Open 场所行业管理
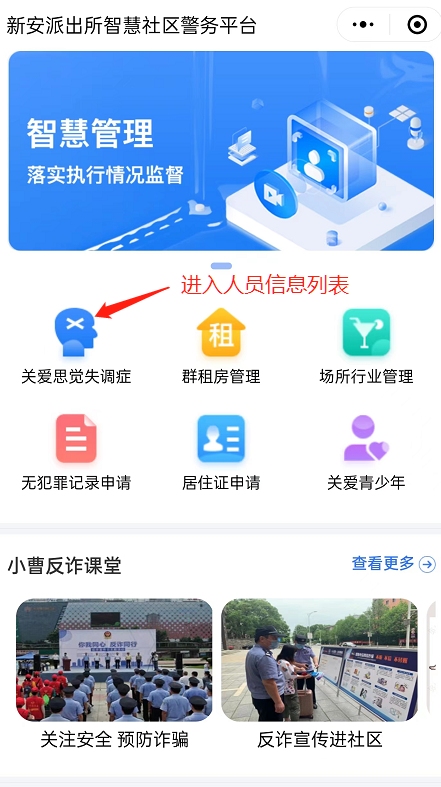Viewport: 441px width, 787px height. 366,346
